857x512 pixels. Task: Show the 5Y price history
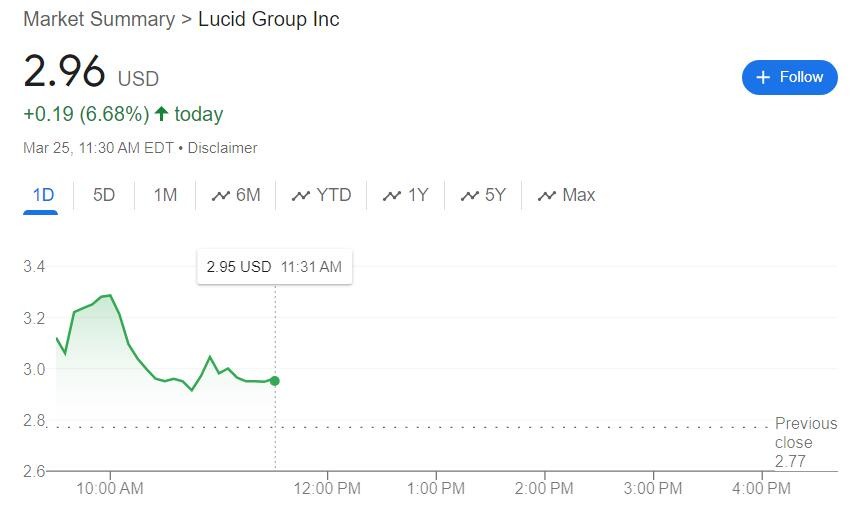(483, 195)
